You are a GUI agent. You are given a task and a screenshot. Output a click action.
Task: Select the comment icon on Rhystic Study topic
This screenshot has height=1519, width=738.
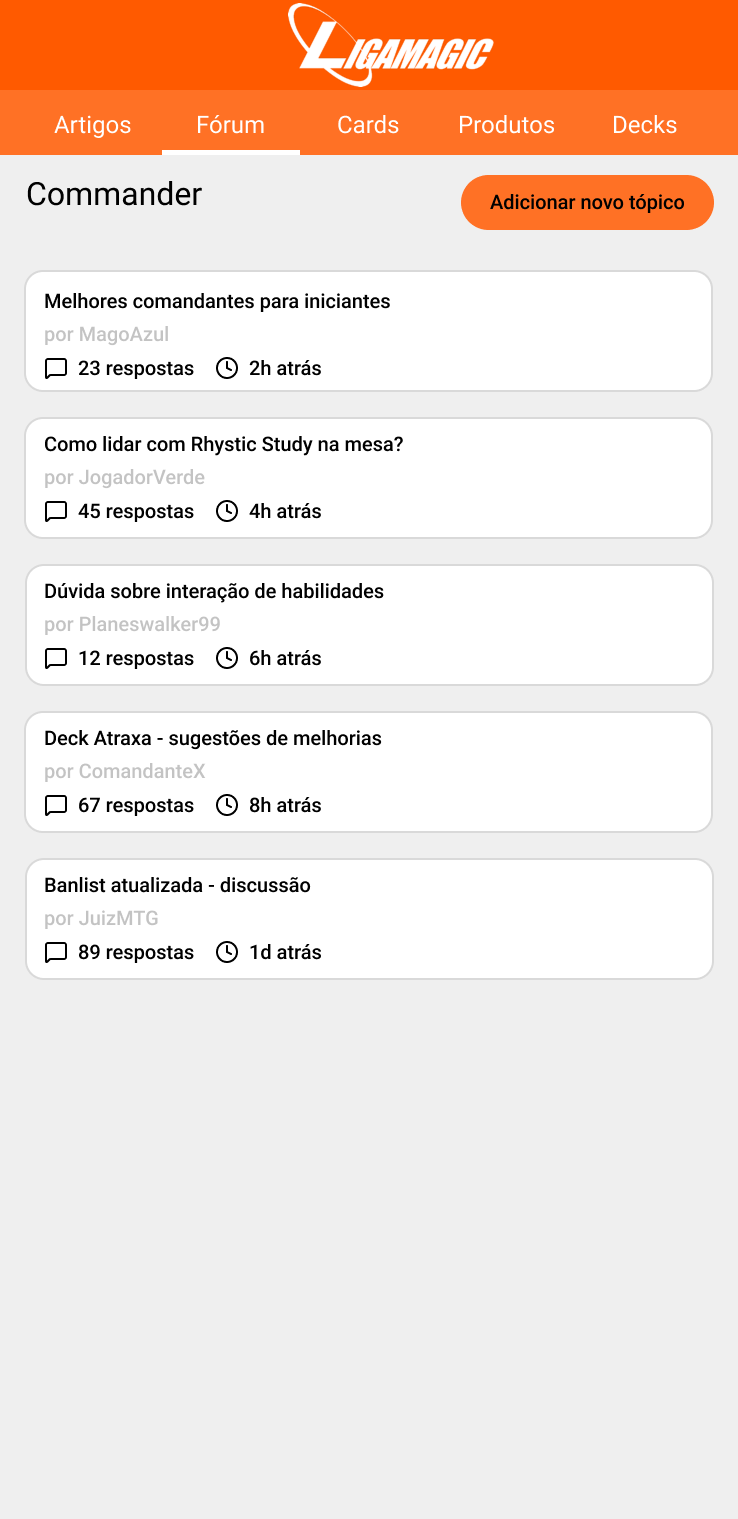pos(56,511)
